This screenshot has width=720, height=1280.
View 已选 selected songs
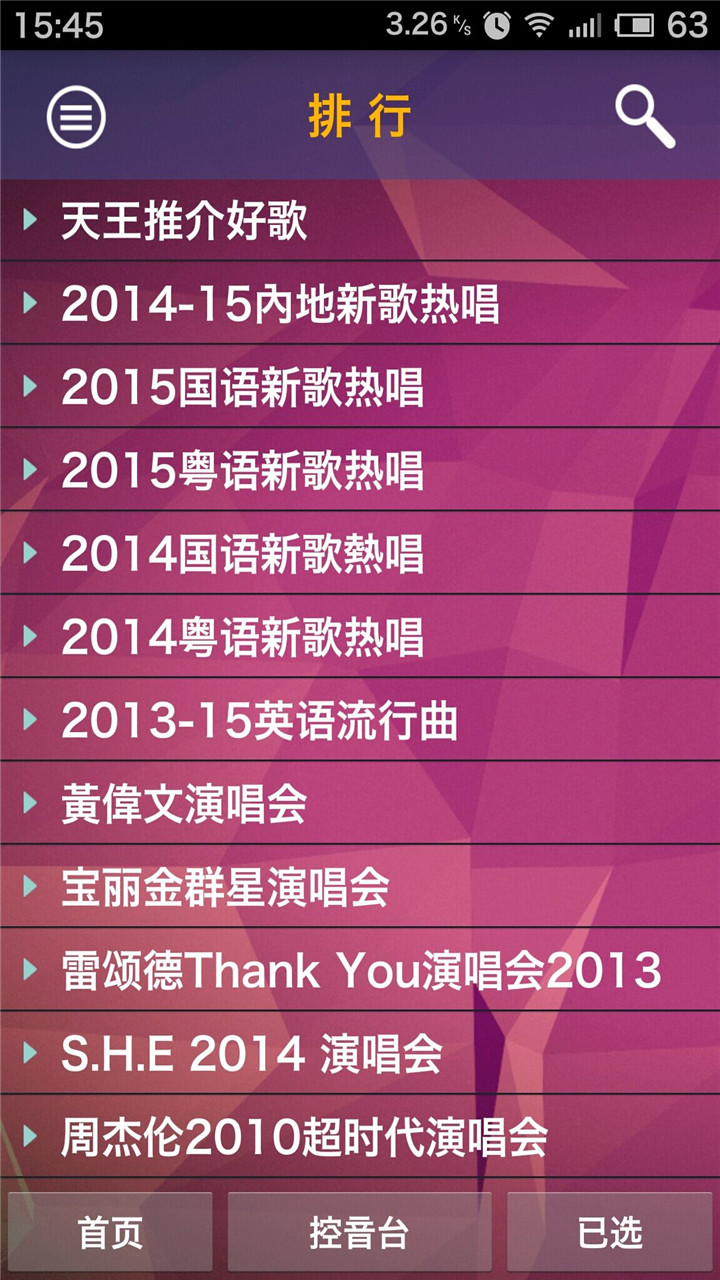tap(610, 1233)
